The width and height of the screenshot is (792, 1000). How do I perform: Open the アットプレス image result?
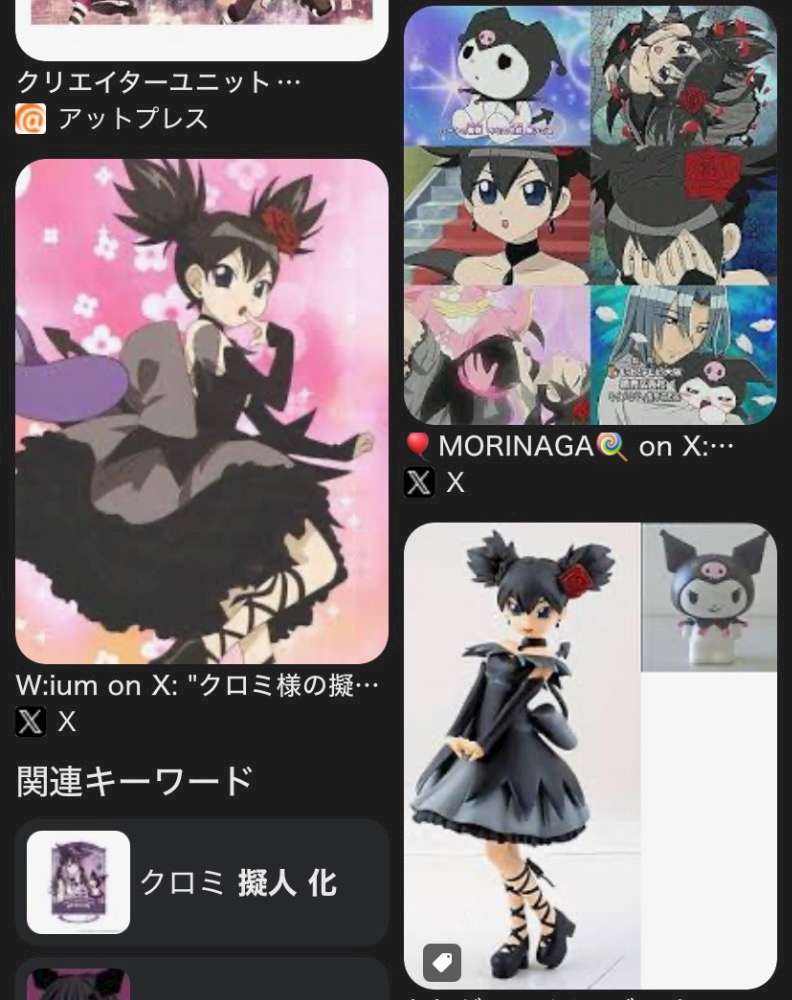coord(201,30)
